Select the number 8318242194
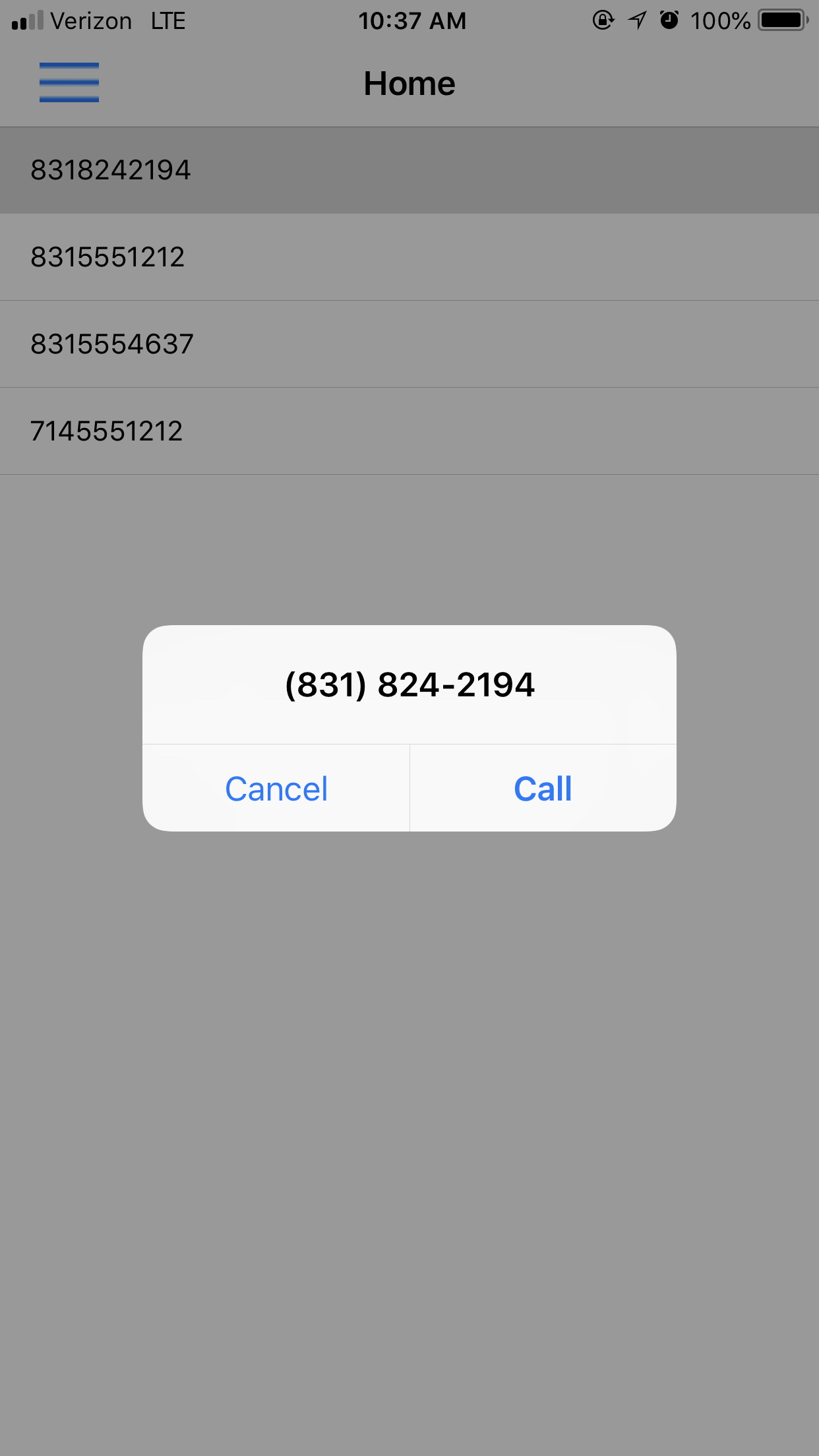819x1456 pixels. (x=409, y=170)
